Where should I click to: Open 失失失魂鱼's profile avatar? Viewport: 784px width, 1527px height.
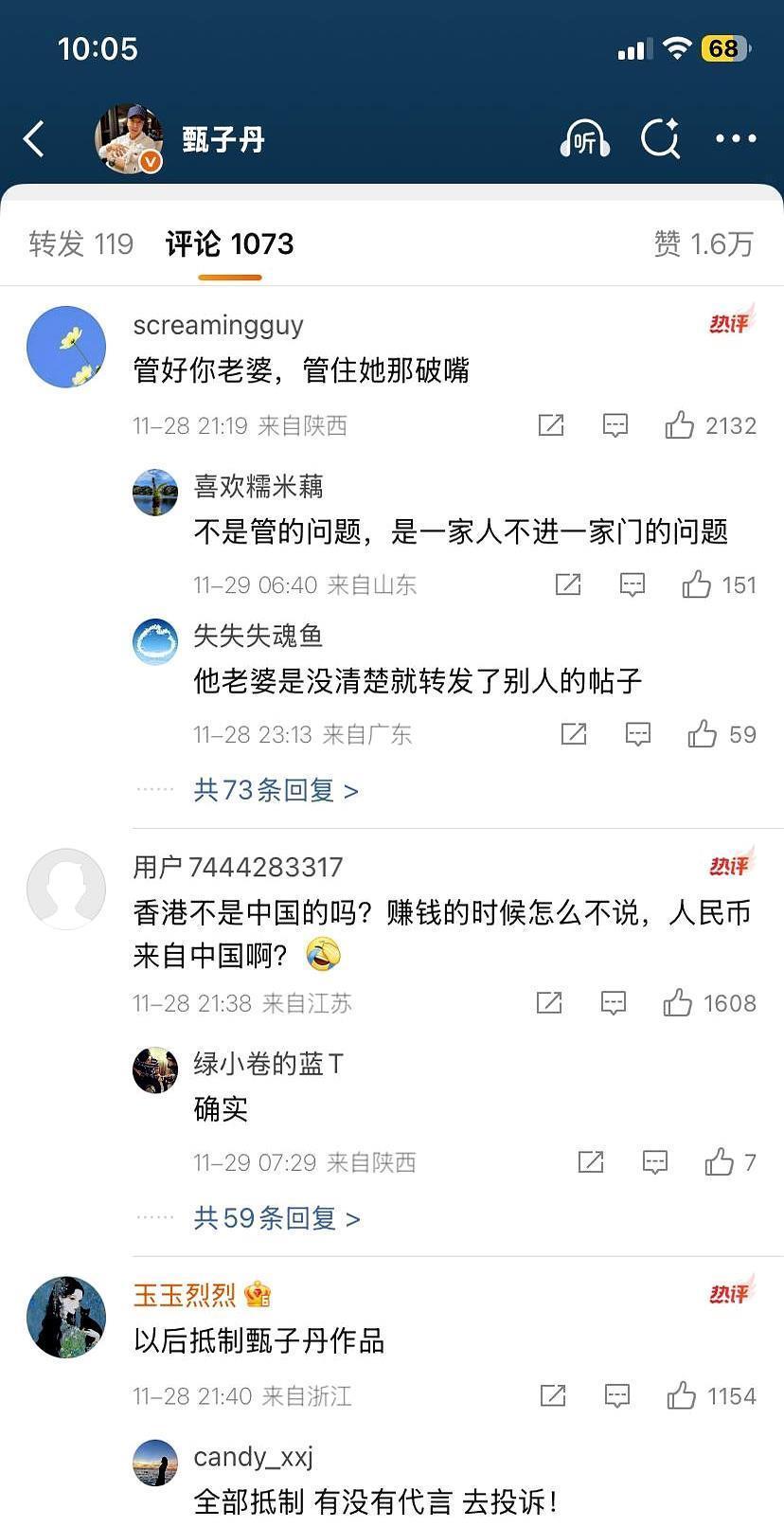click(155, 641)
